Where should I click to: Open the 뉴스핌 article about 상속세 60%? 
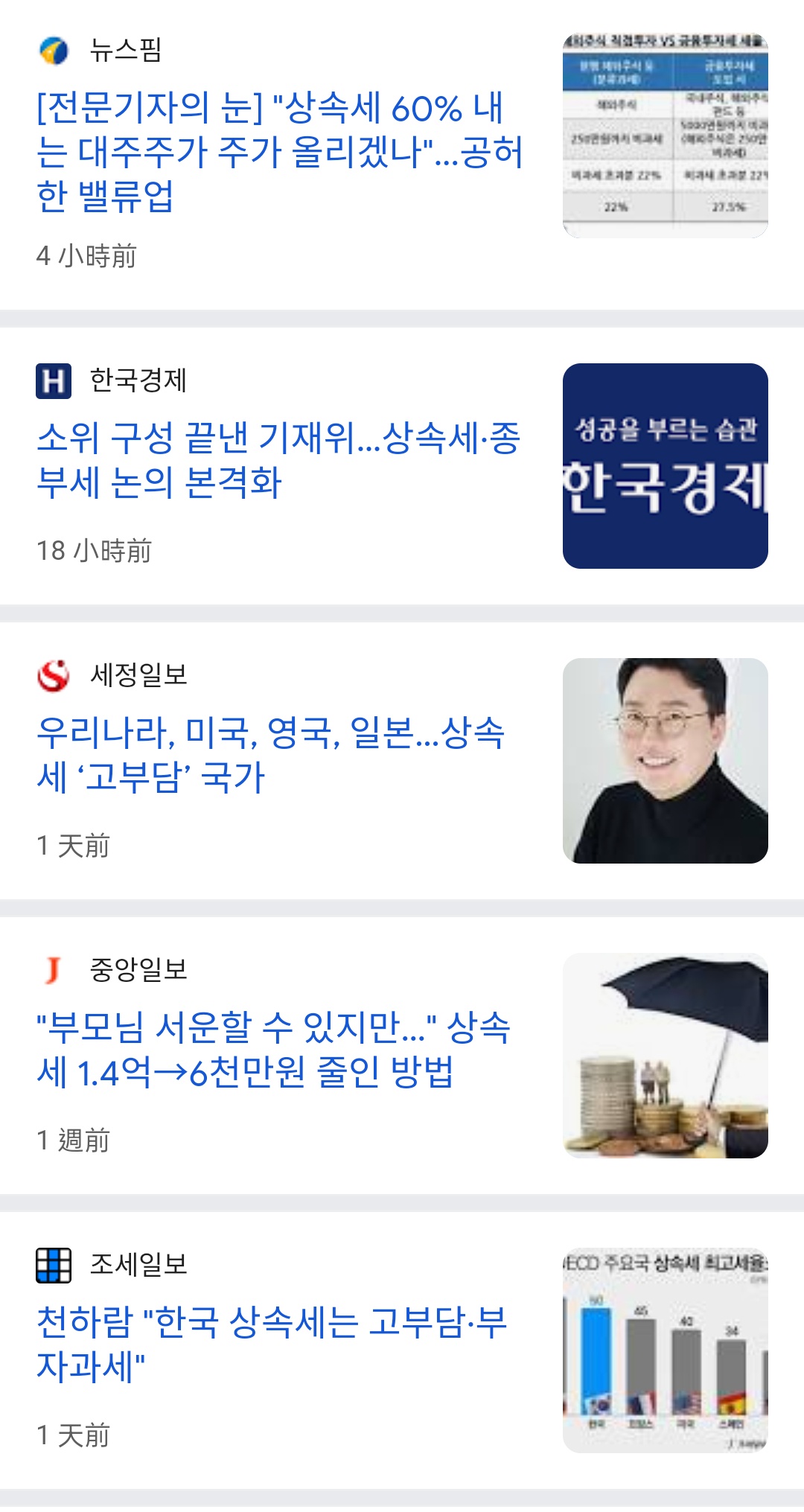(280, 152)
